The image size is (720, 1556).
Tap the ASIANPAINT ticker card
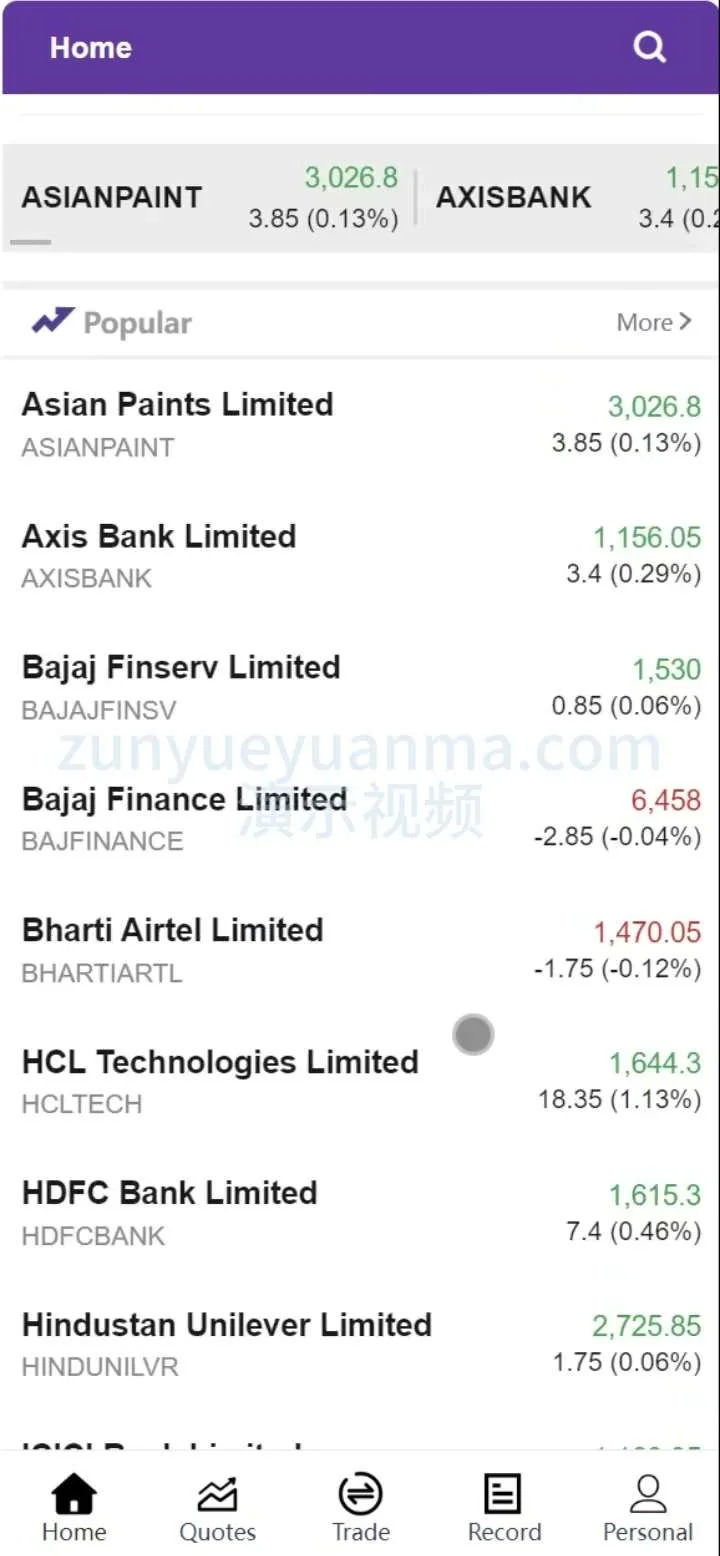coord(210,197)
